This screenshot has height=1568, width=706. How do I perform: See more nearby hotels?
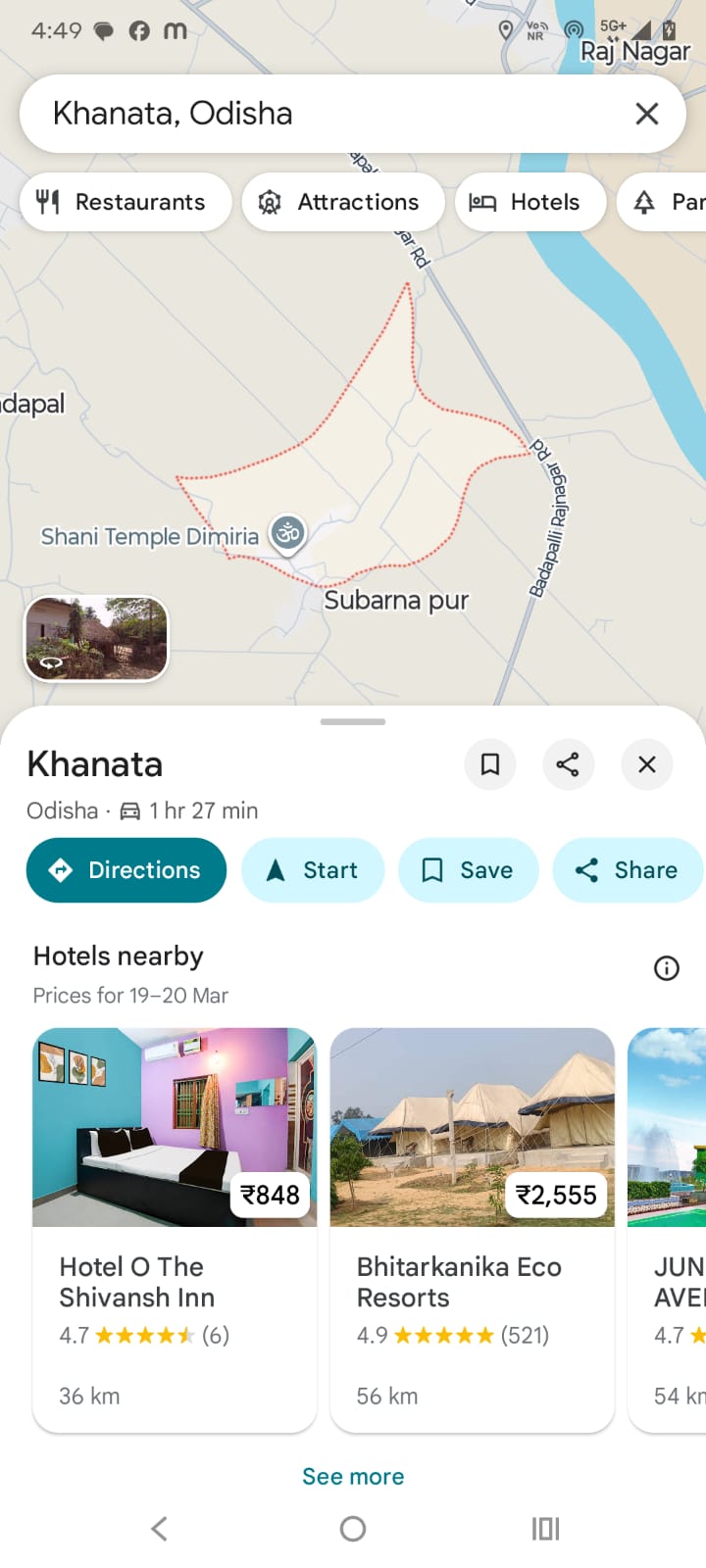click(x=353, y=1476)
